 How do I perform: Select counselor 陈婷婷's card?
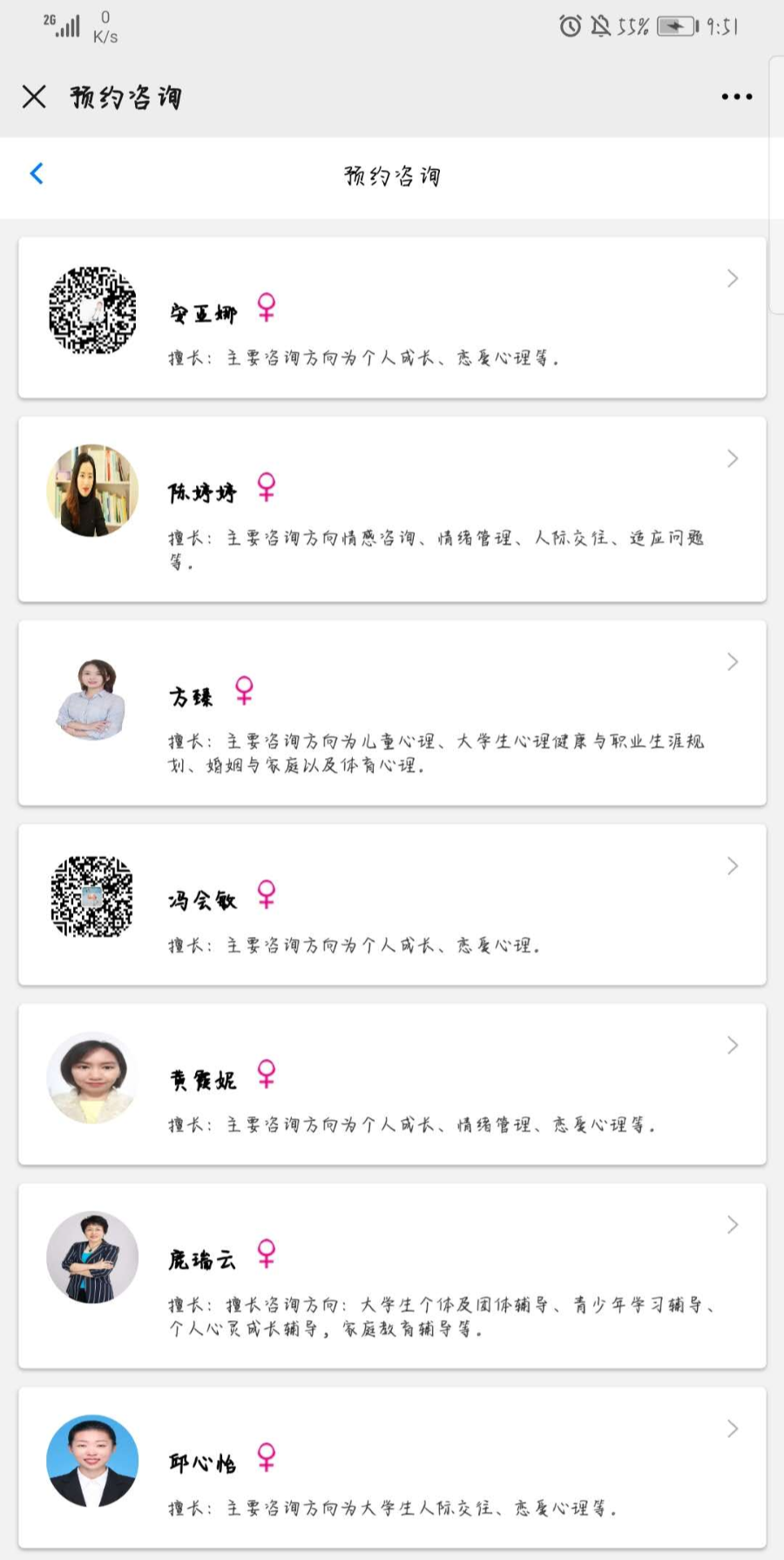point(392,509)
